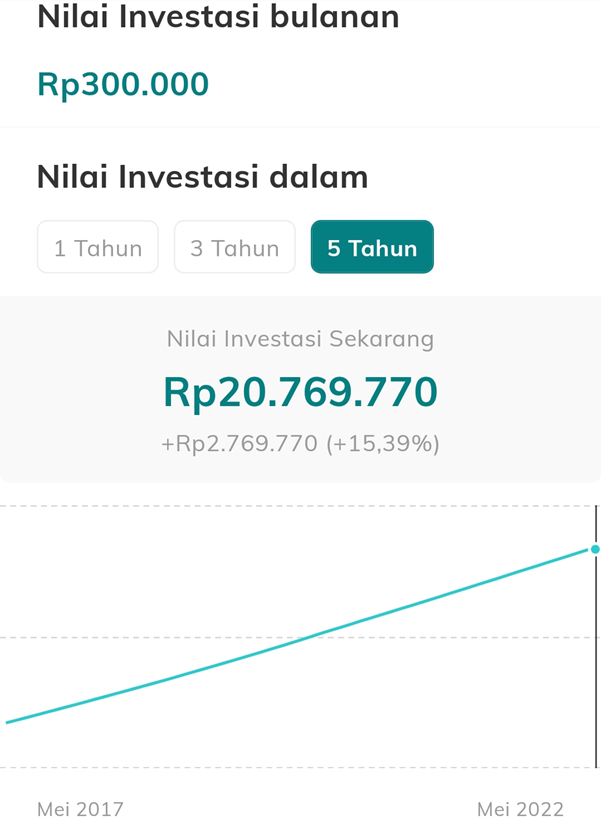This screenshot has width=601, height=830.
Task: Edit the Rp300.000 monthly investment amount
Action: 123,84
